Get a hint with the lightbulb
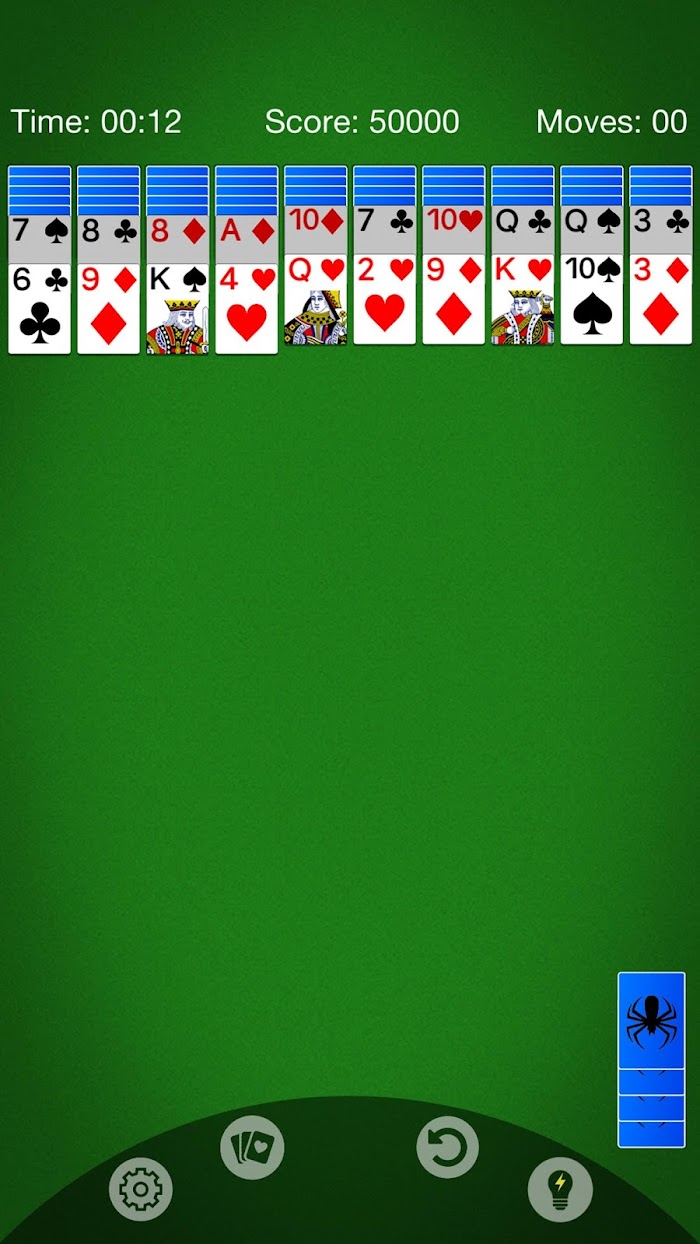The width and height of the screenshot is (700, 1244). [x=560, y=1189]
